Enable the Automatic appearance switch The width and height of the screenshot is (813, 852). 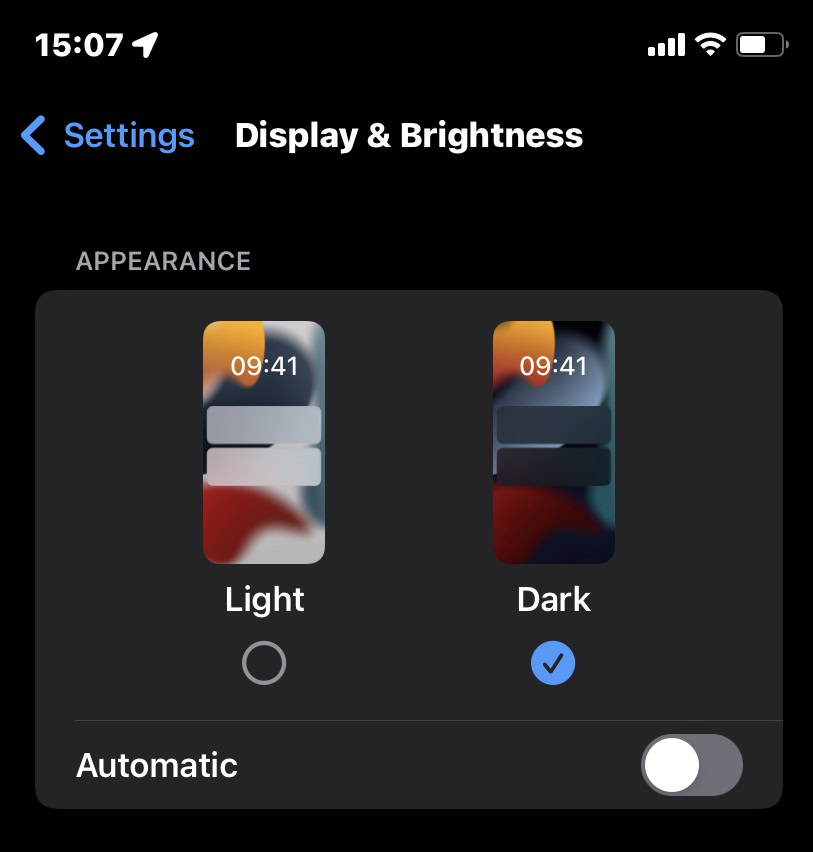691,766
